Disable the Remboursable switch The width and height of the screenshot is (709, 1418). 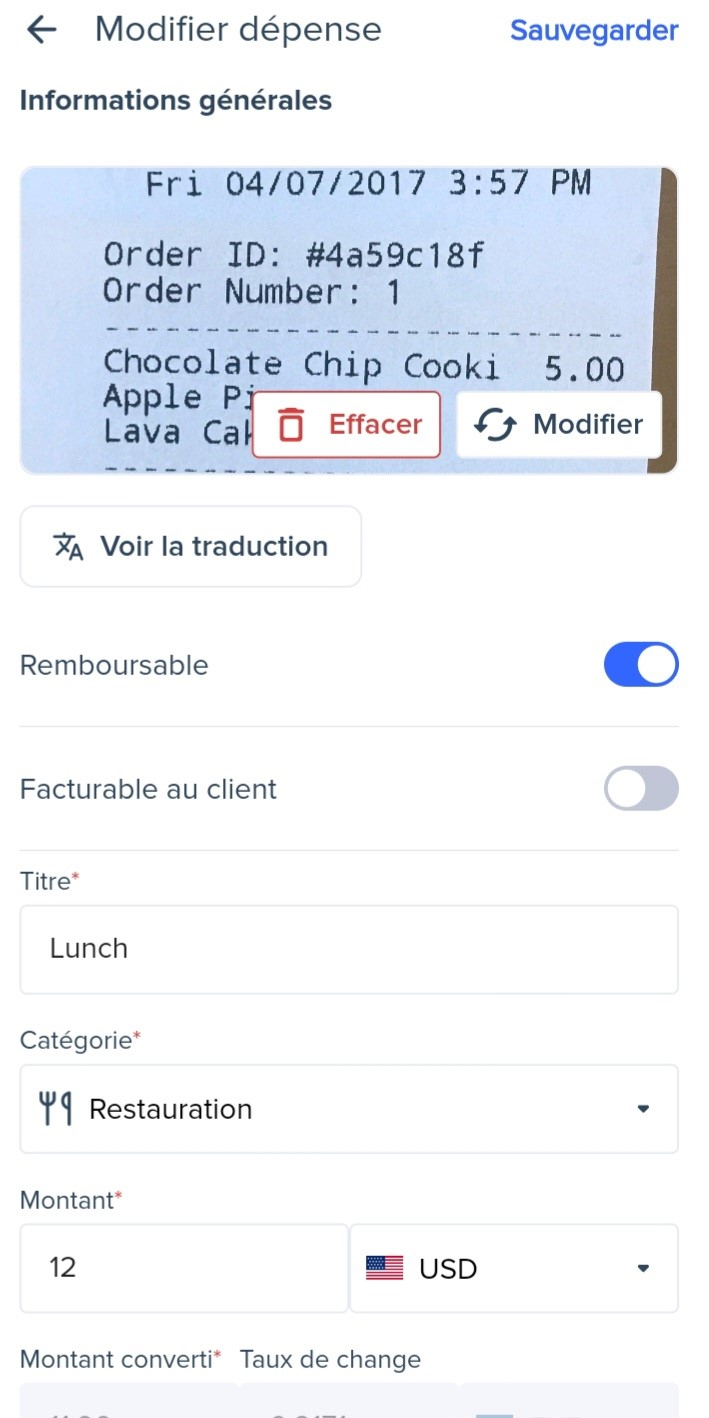[640, 665]
